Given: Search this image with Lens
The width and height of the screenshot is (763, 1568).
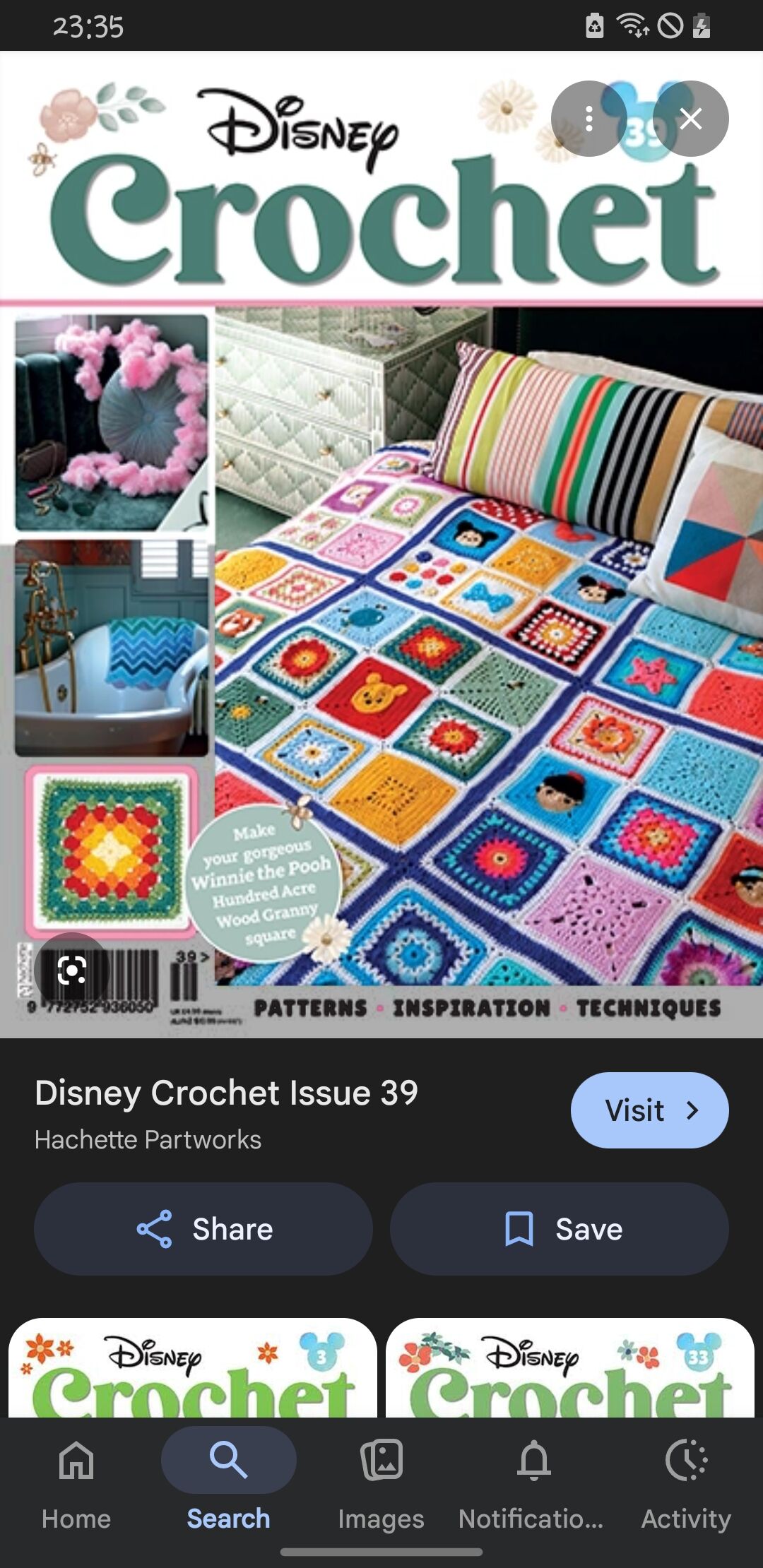Looking at the screenshot, I should [x=71, y=970].
